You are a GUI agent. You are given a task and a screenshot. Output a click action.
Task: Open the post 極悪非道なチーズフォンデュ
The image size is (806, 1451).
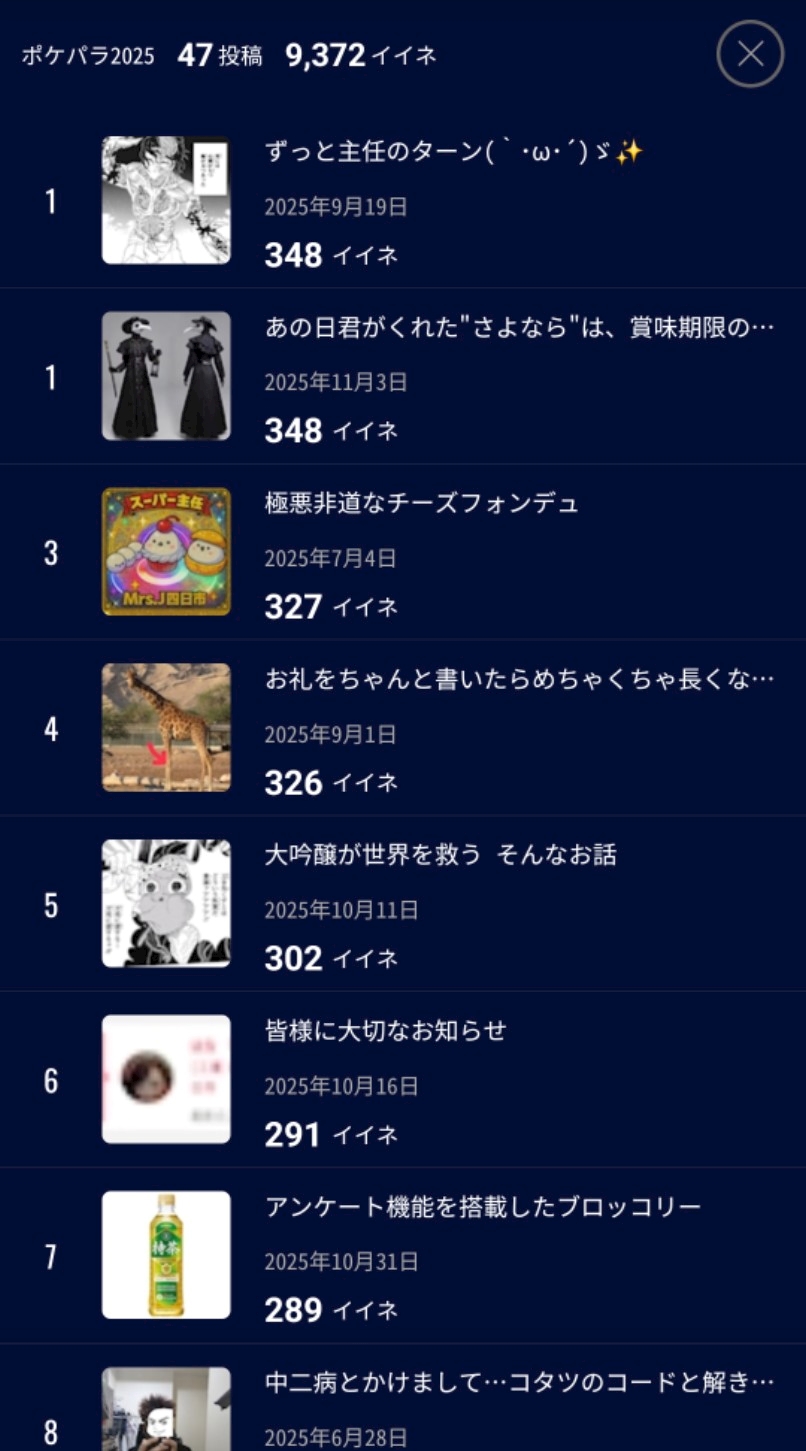(403, 552)
